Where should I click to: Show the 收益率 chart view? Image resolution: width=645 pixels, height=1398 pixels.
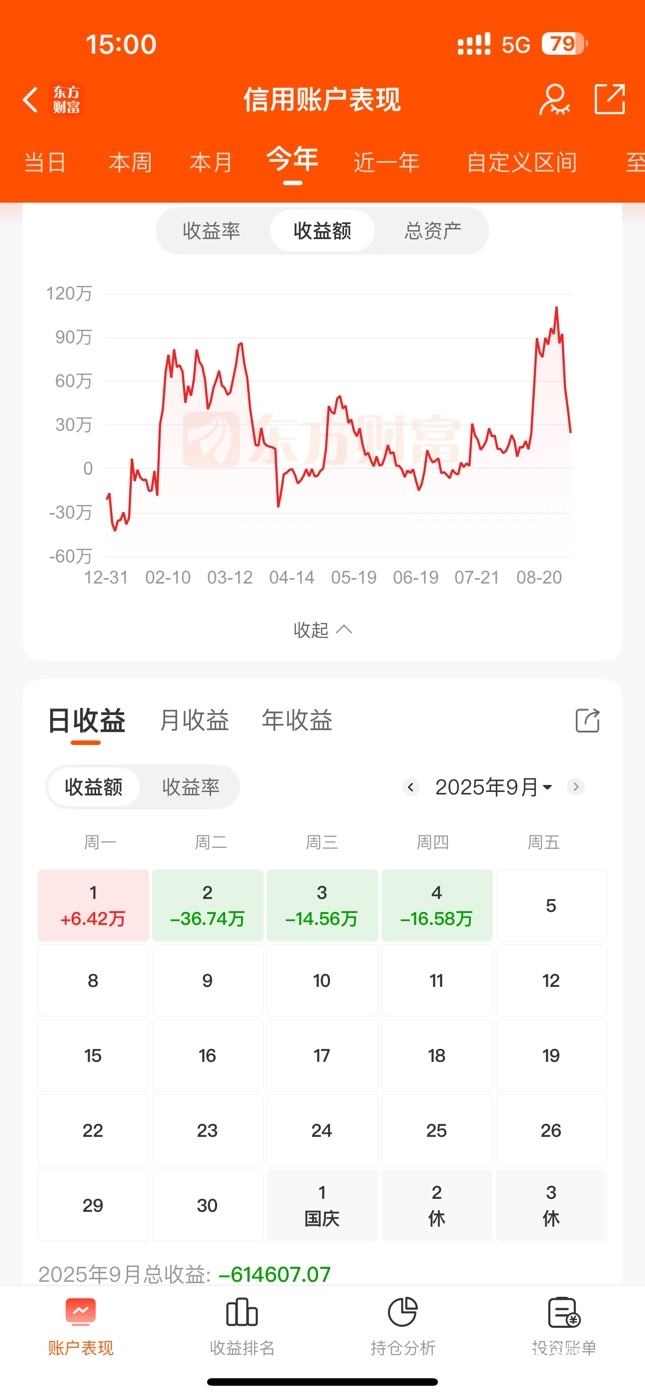[212, 231]
